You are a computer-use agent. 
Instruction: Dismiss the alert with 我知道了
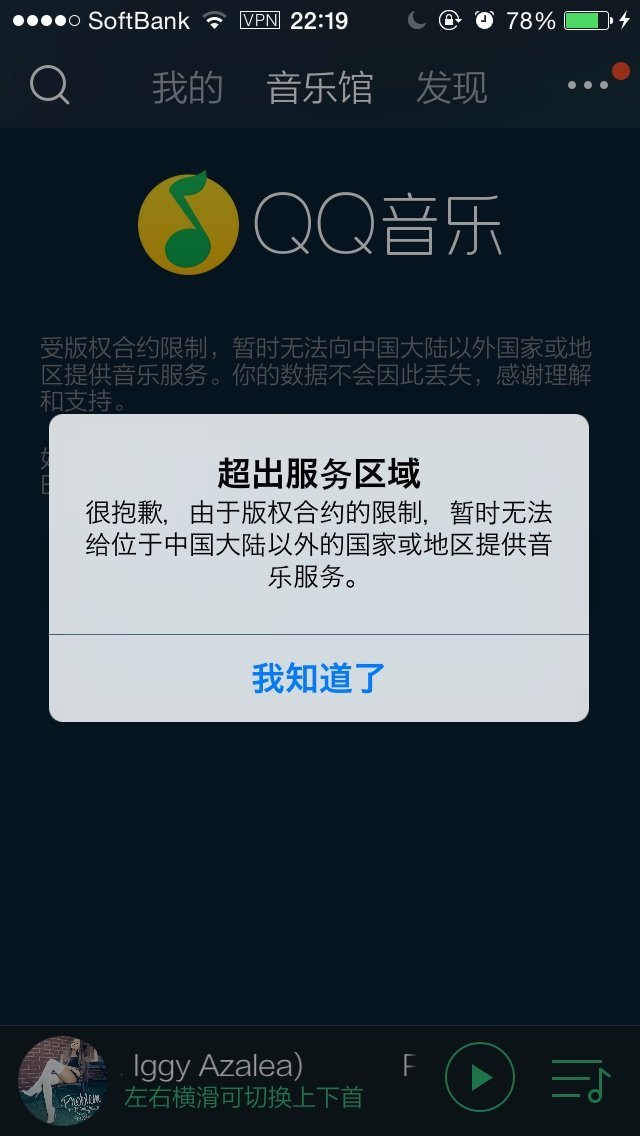pyautogui.click(x=318, y=678)
